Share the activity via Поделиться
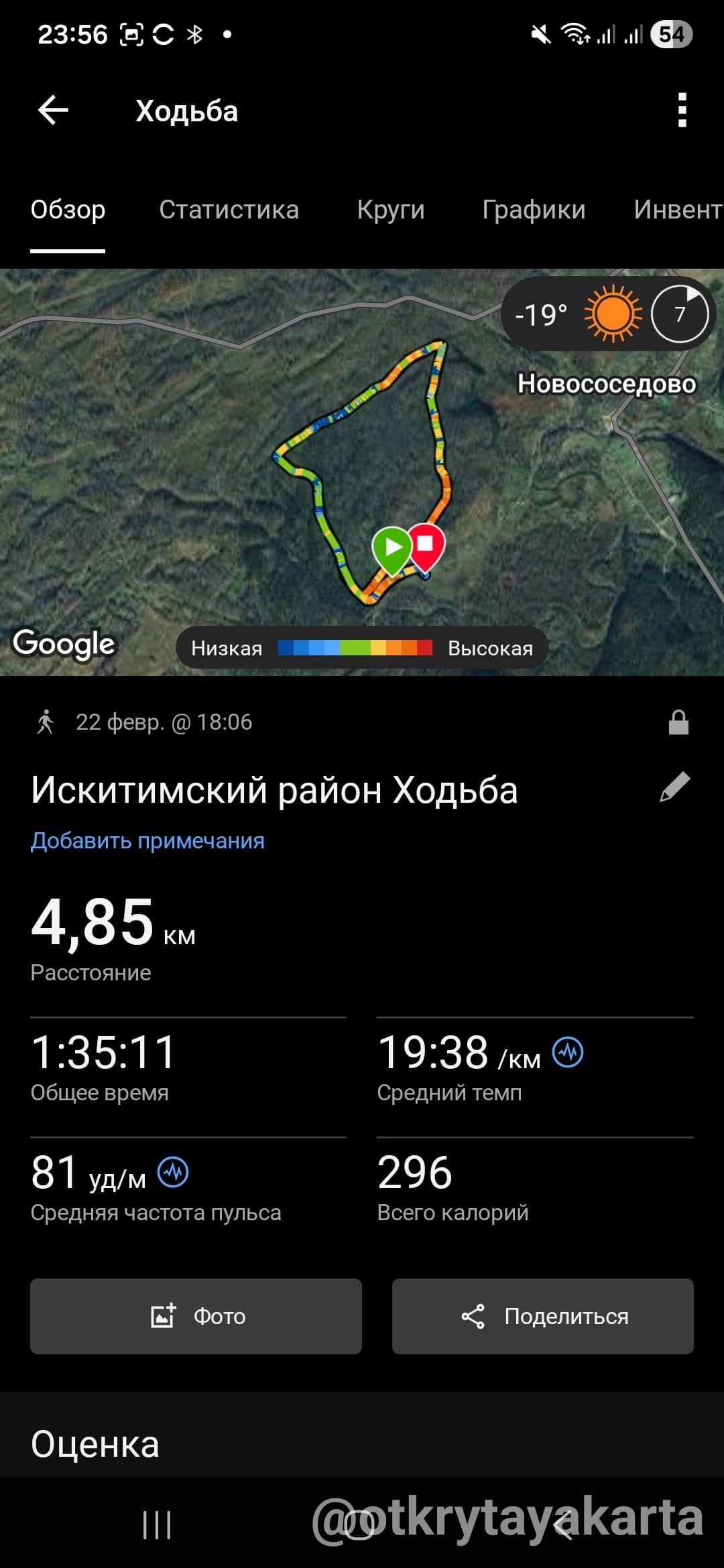 pyautogui.click(x=542, y=1316)
